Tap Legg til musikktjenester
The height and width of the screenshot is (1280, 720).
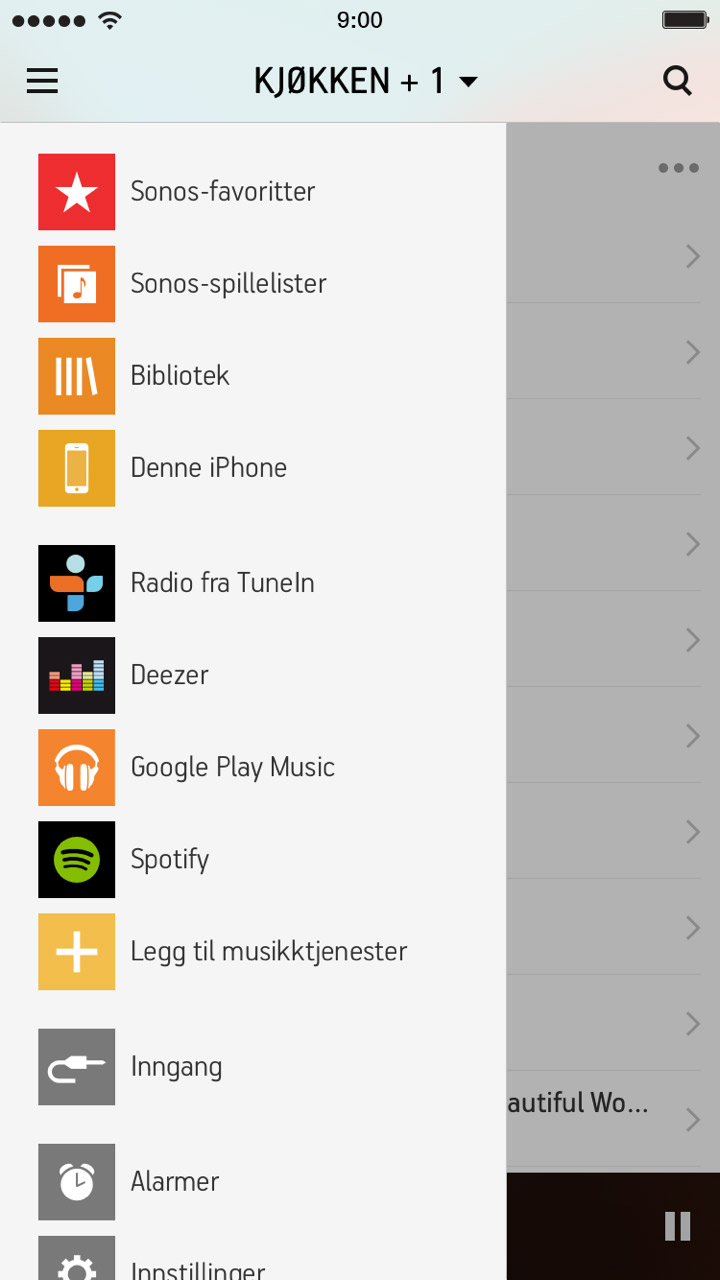click(253, 951)
